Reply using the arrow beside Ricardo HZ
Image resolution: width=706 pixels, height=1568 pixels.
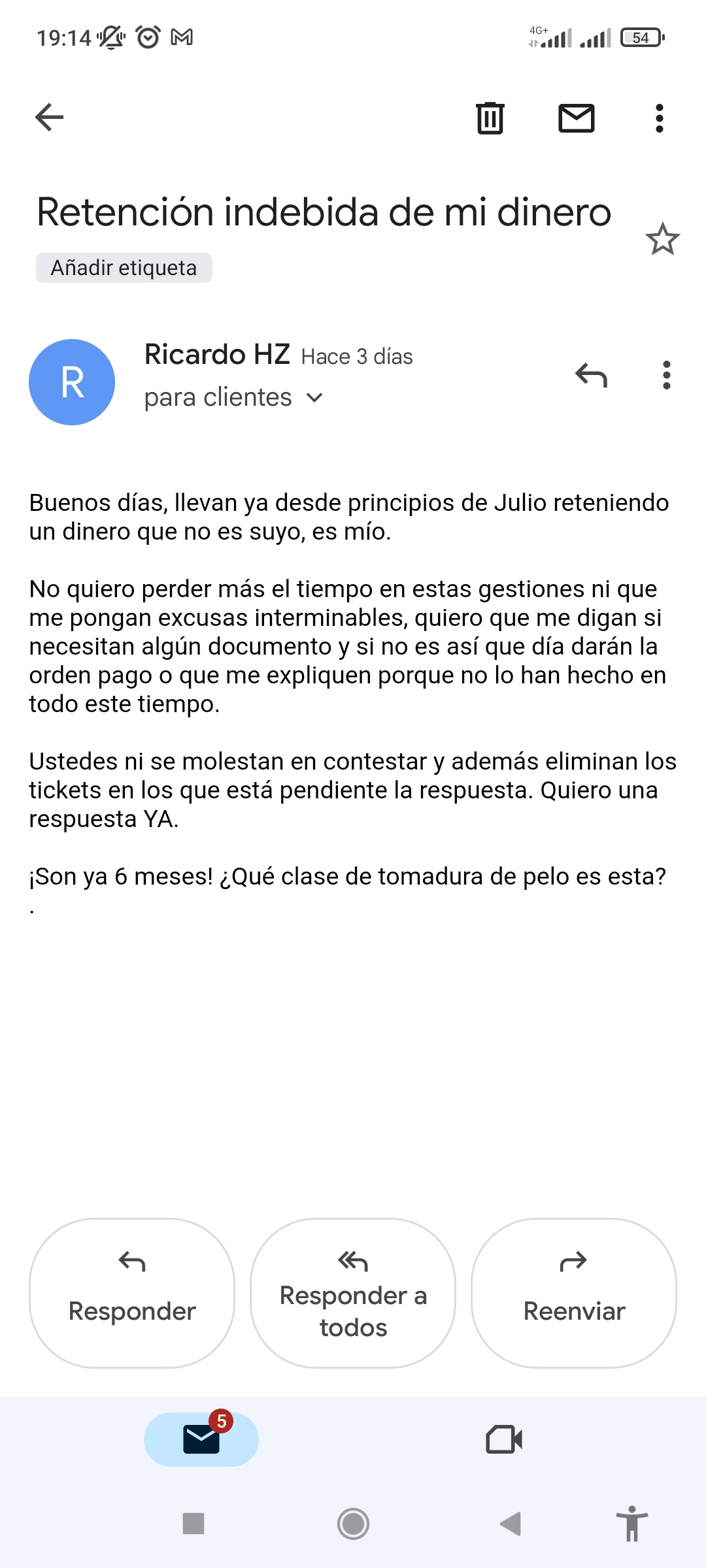click(x=592, y=375)
